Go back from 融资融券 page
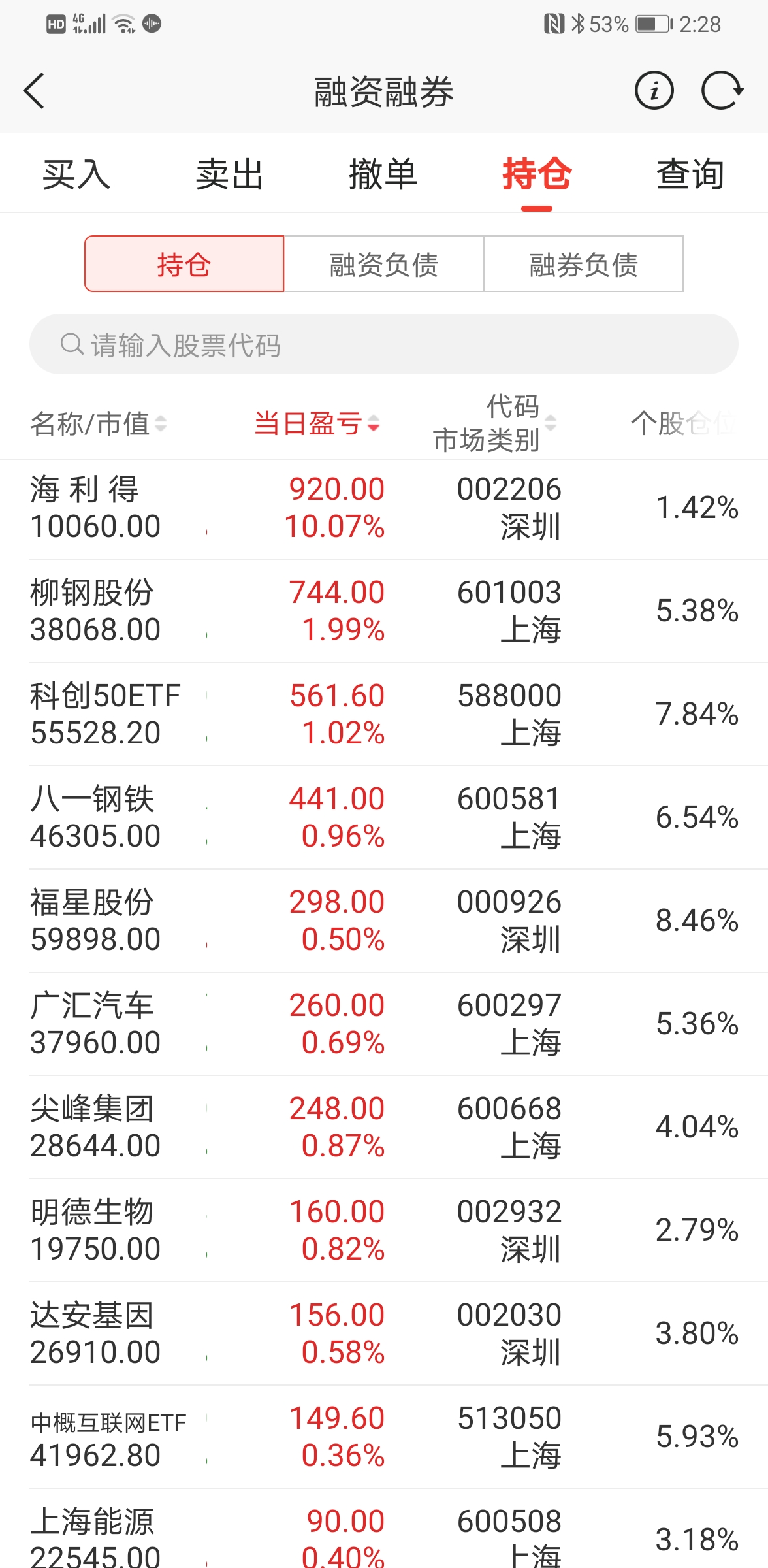 pyautogui.click(x=34, y=91)
